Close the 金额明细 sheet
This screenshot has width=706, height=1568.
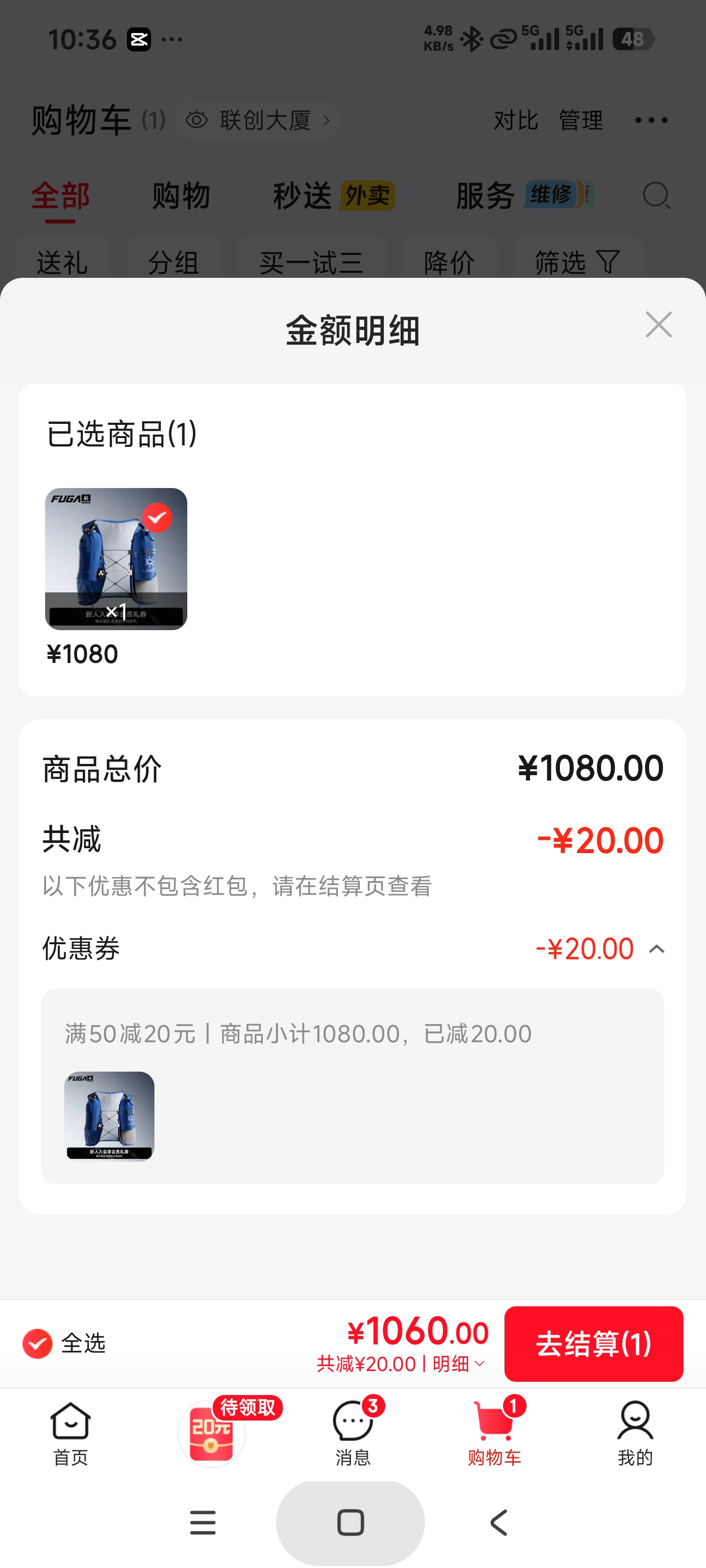point(658,324)
